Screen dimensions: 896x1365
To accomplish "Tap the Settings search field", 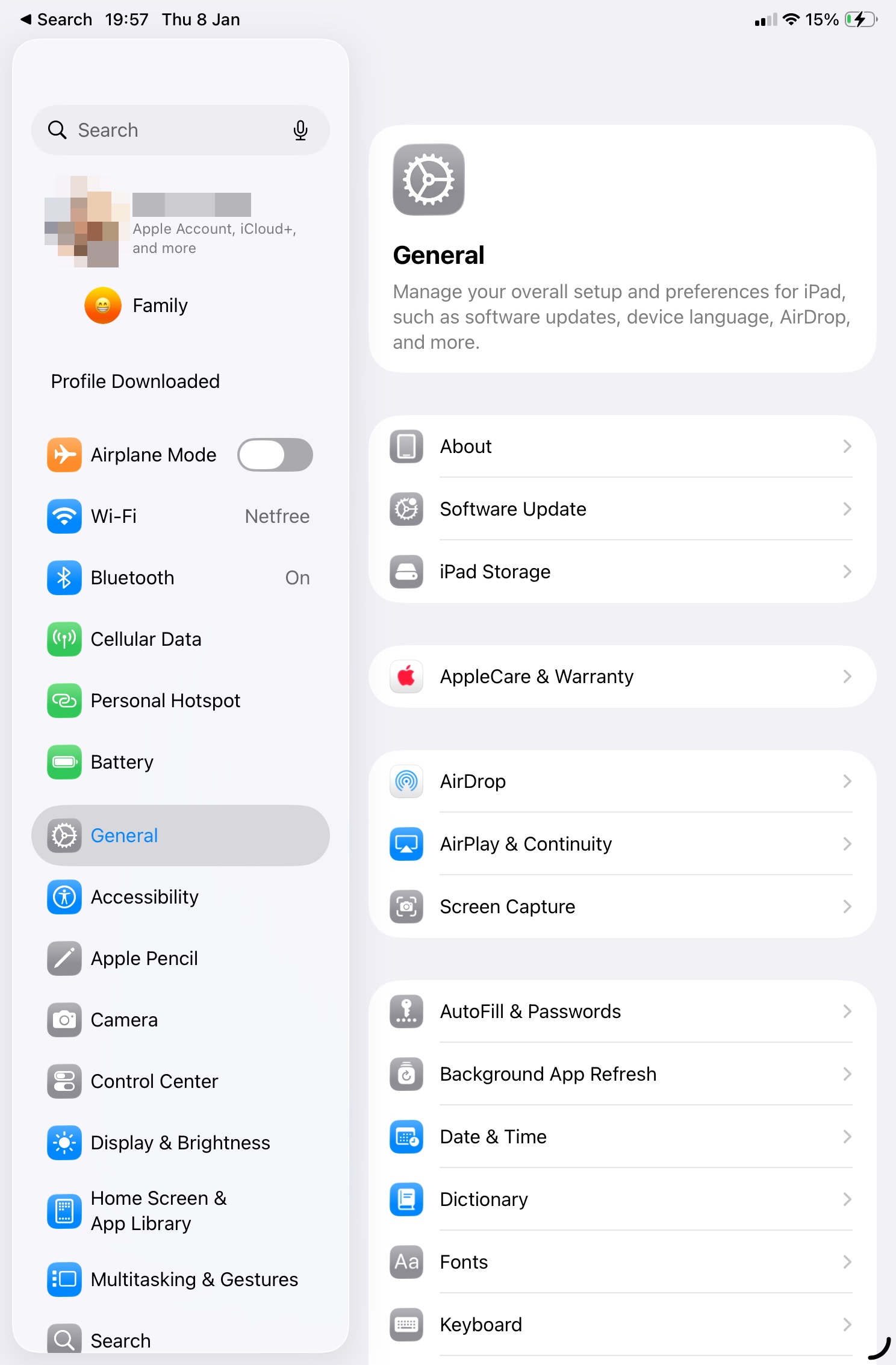I will coord(169,130).
